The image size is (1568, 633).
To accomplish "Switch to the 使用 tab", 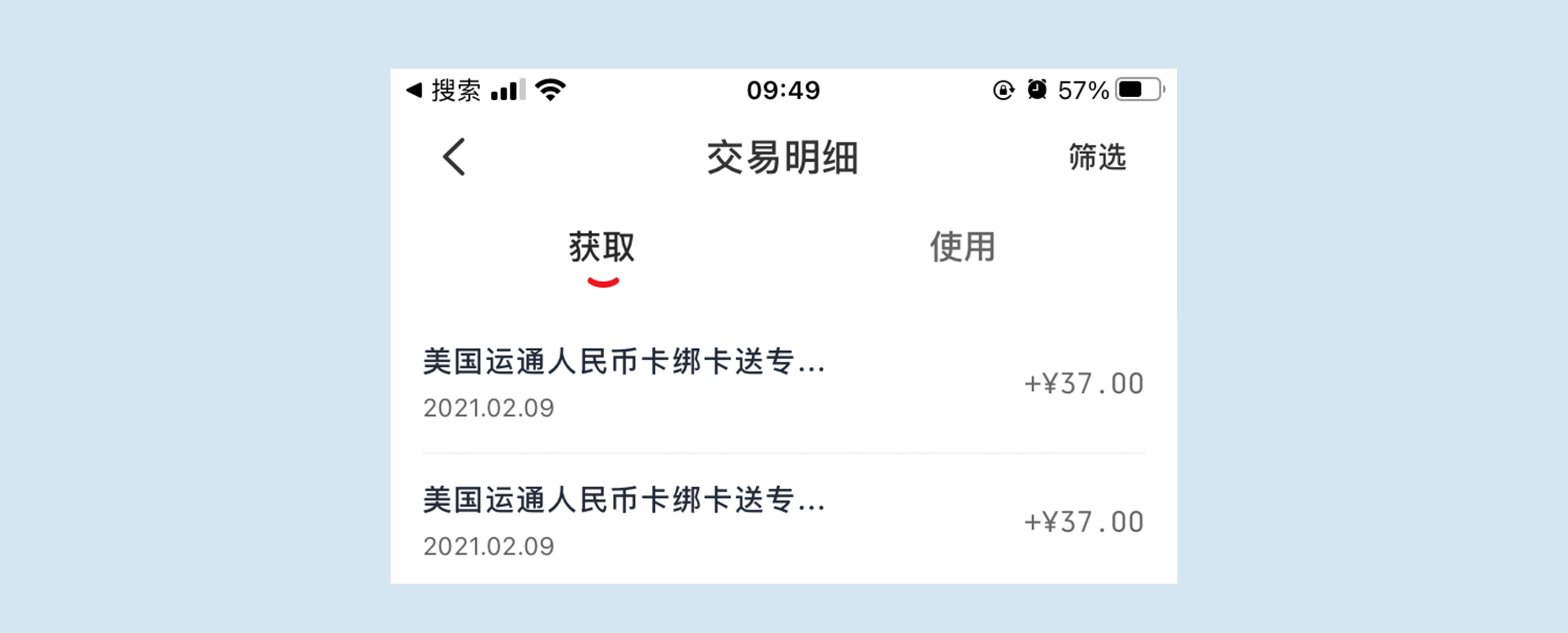I will tap(962, 246).
